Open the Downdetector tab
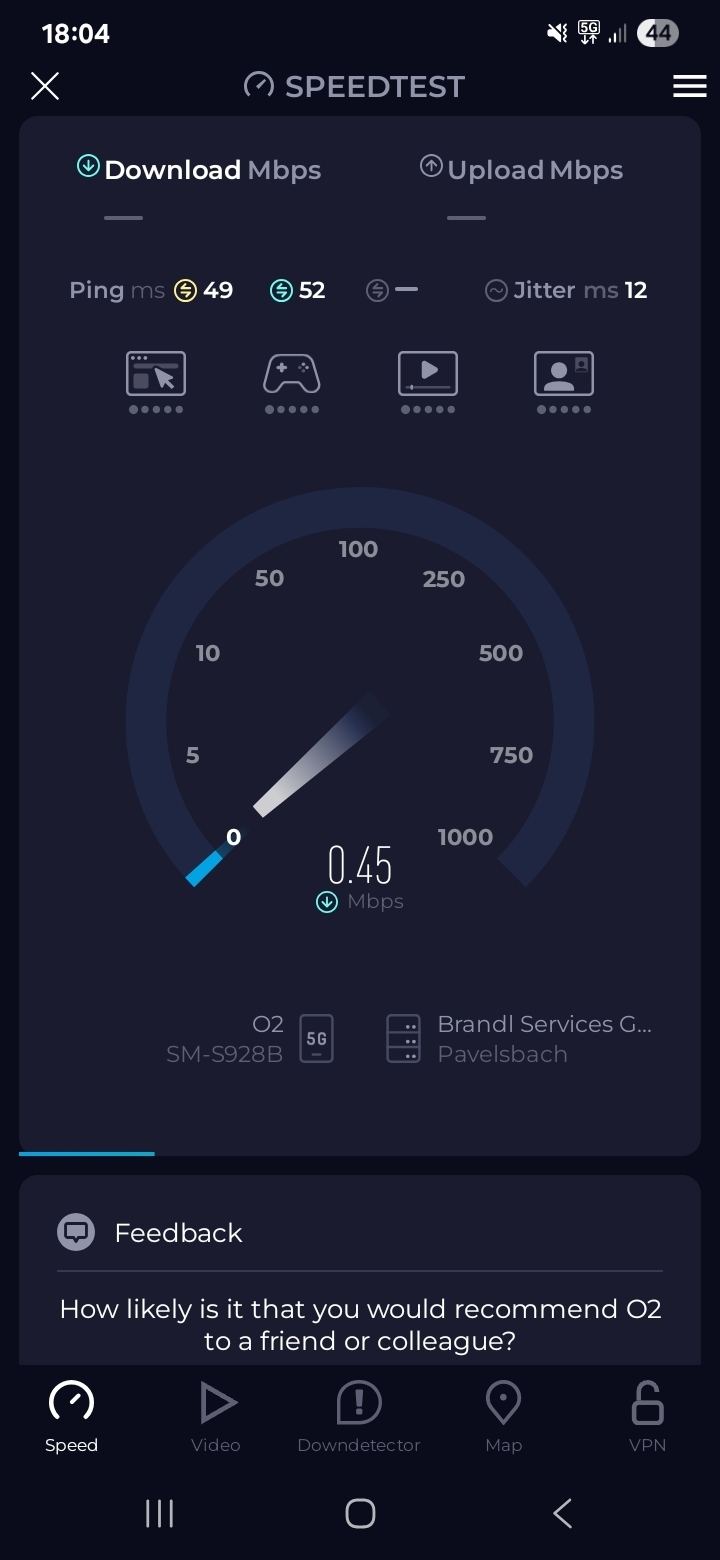This screenshot has height=1560, width=720. click(x=359, y=1416)
